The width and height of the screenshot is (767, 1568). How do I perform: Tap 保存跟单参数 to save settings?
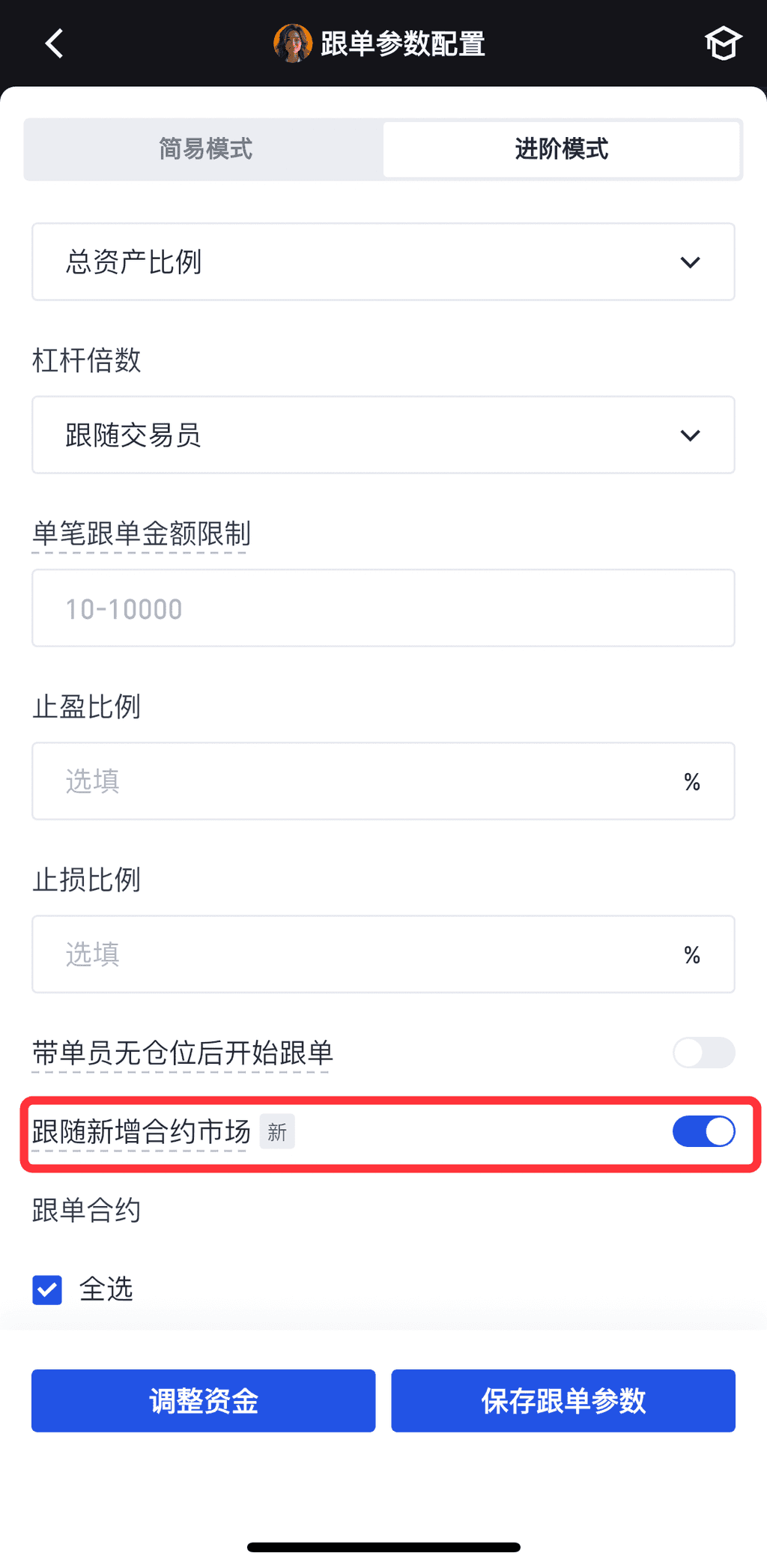click(x=563, y=1400)
